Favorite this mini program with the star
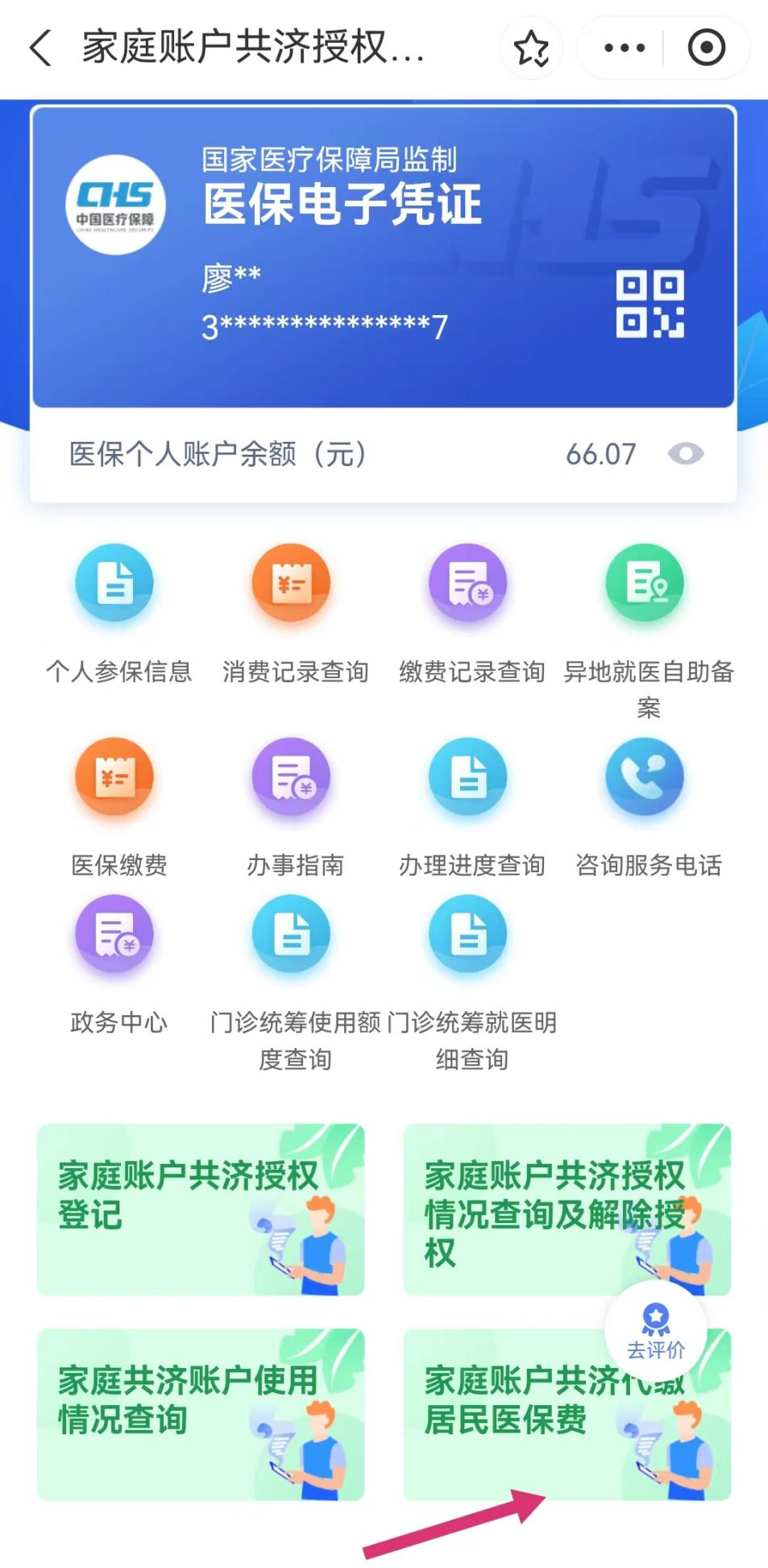768x1568 pixels. coord(531,48)
